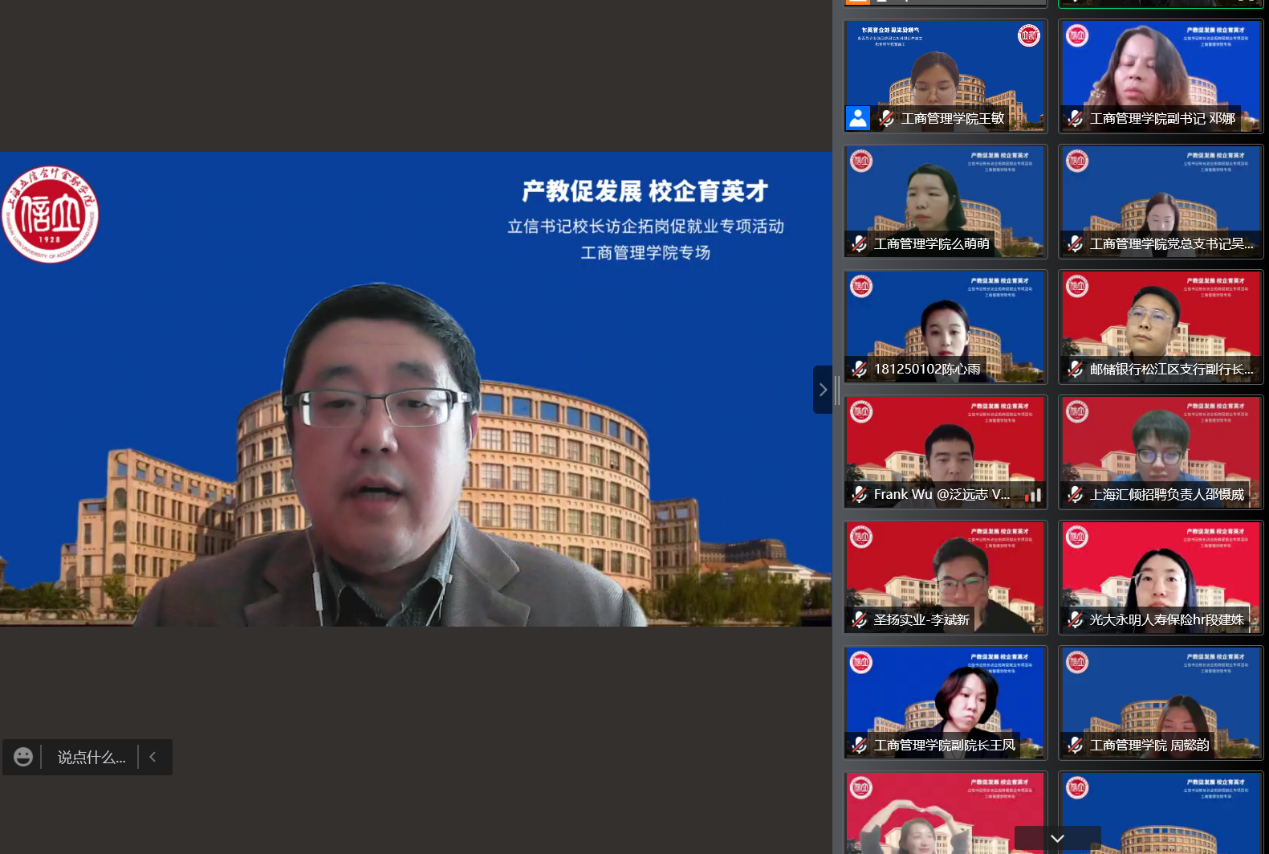Collapse the participant video sidebar
This screenshot has width=1269, height=854.
(x=822, y=389)
